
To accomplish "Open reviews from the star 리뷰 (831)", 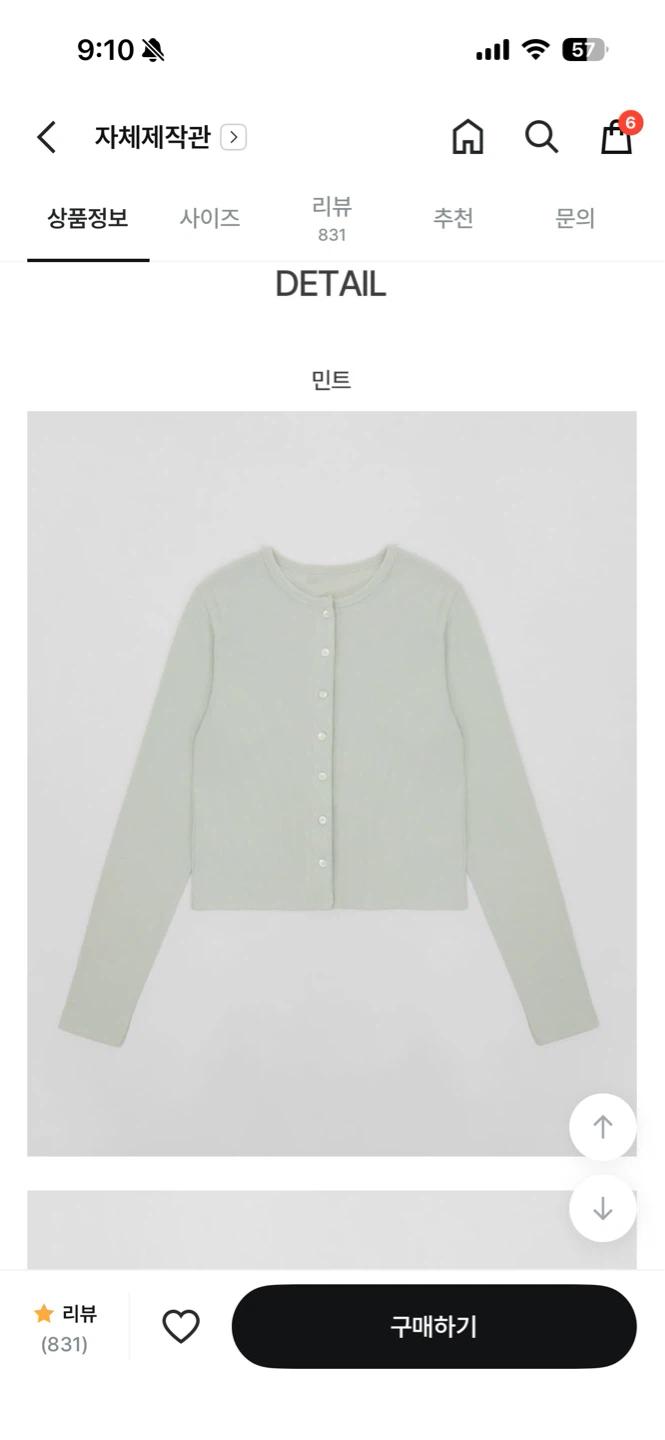I will (x=65, y=1328).
